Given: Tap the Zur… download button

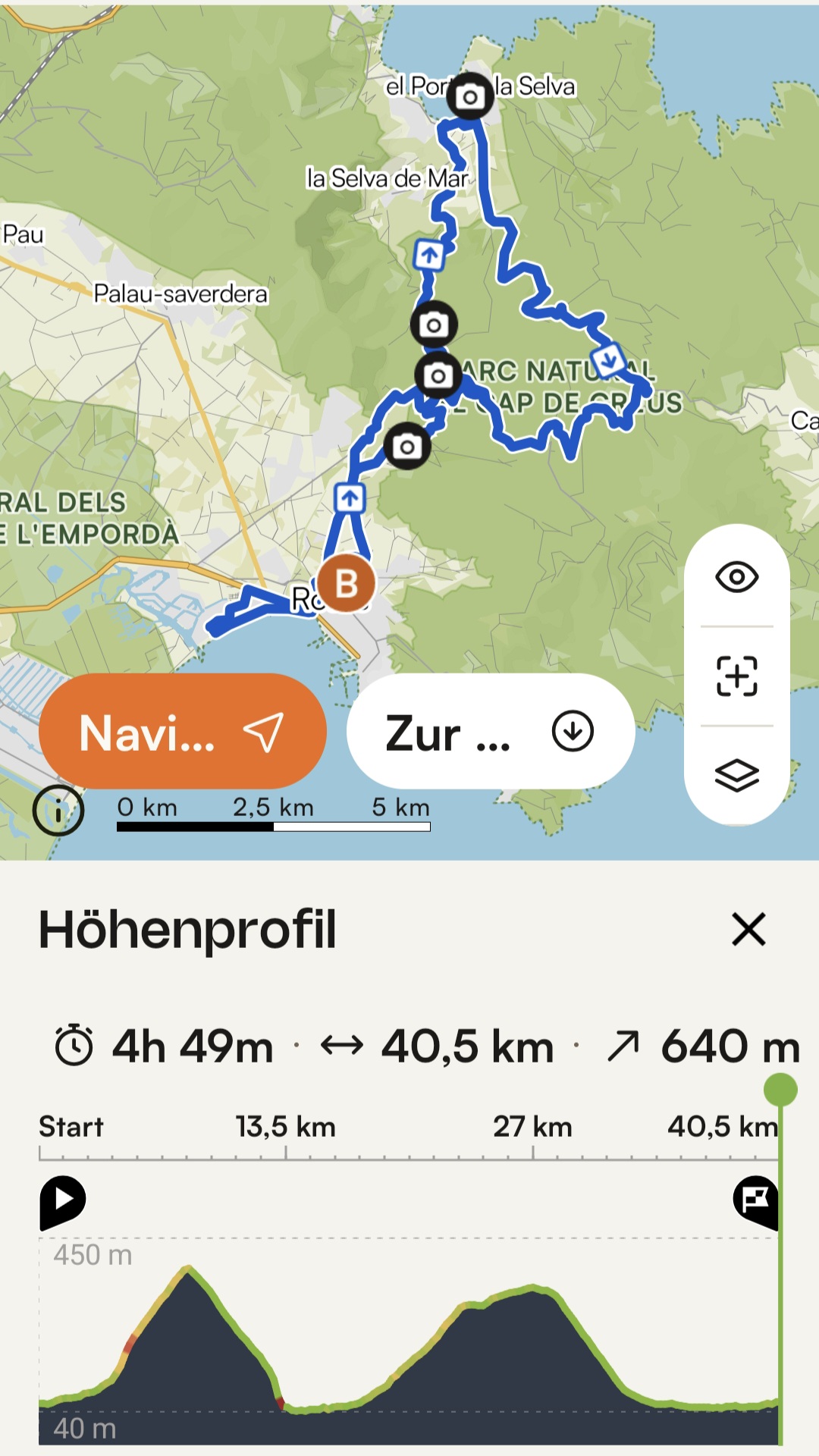Looking at the screenshot, I should tap(490, 732).
